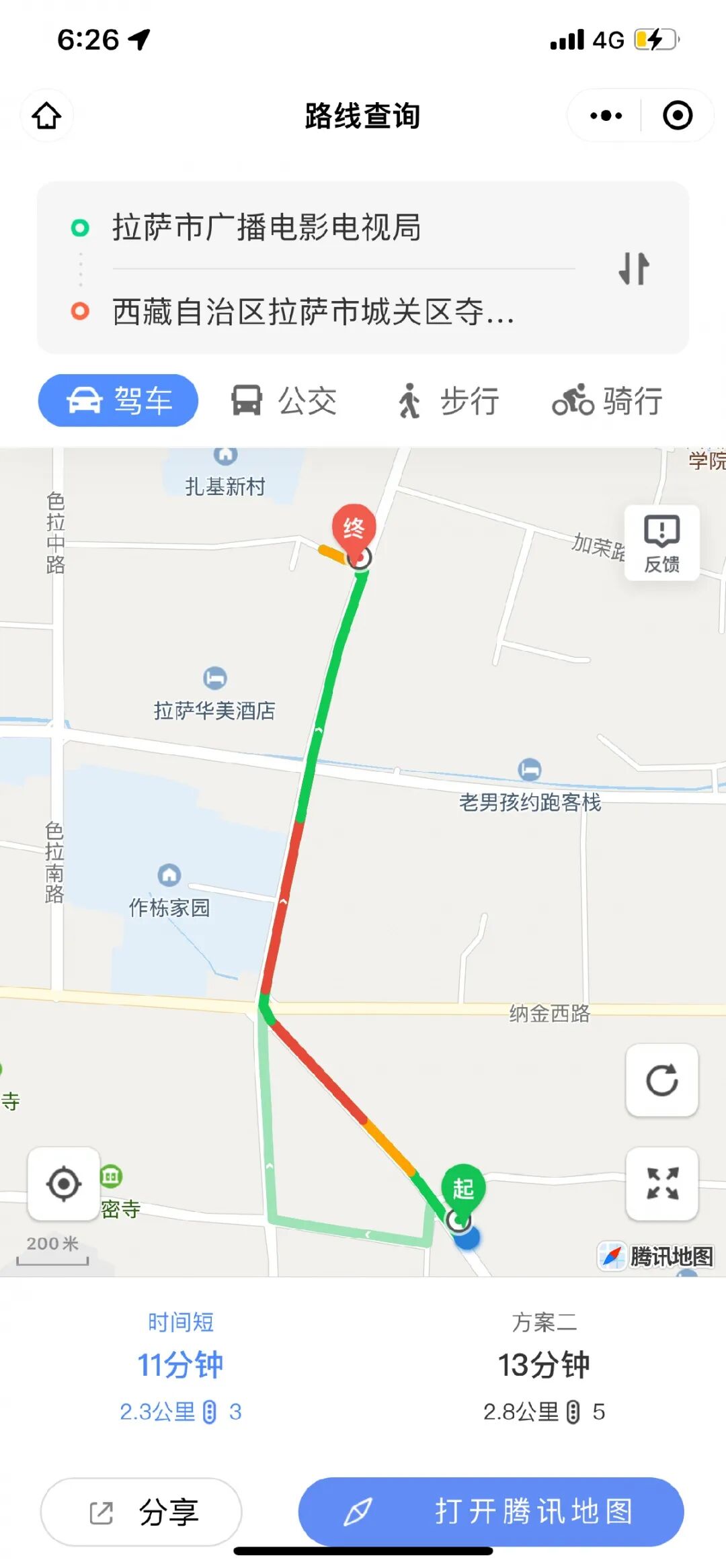726x1568 pixels.
Task: Edit the starting point 拉萨市广播电影电视局
Action: point(267,227)
